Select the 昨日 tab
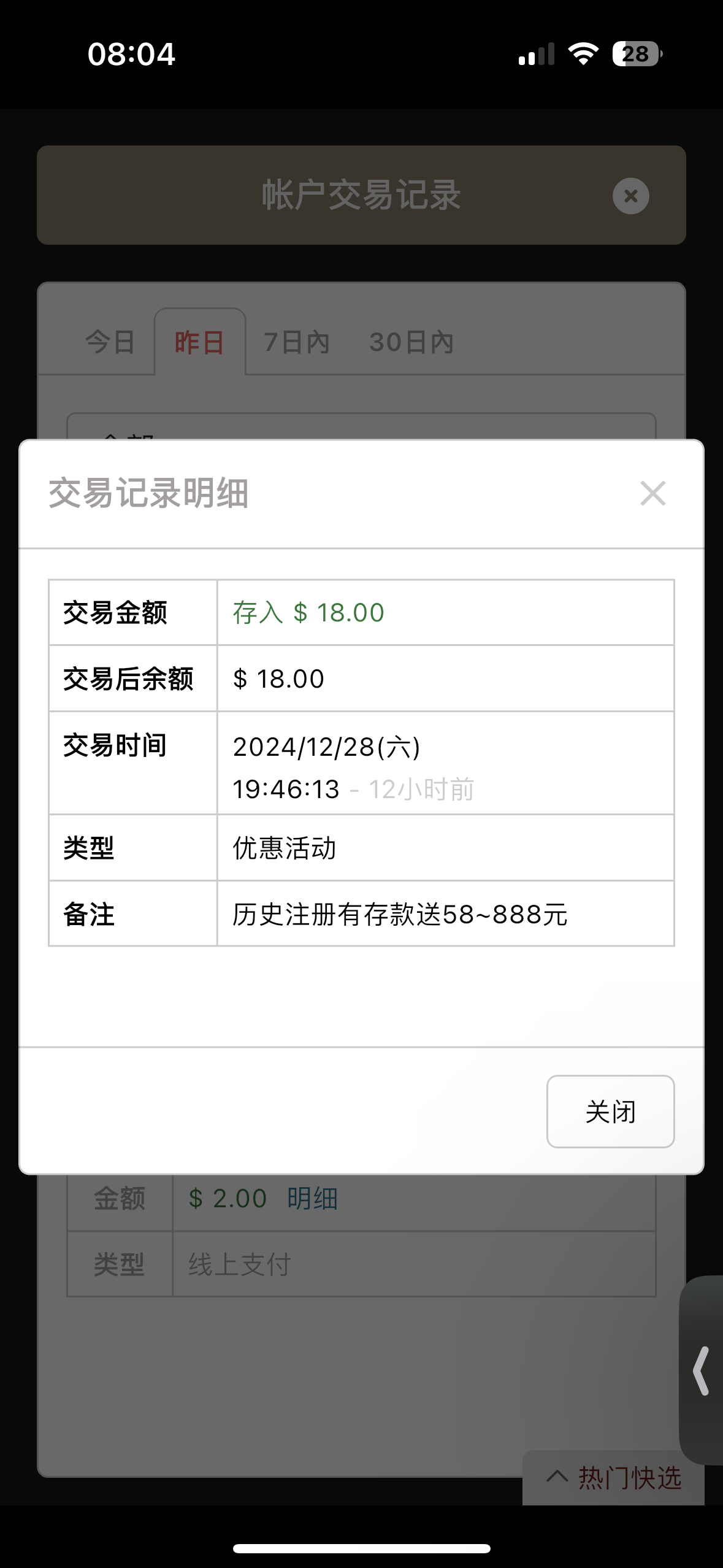The height and width of the screenshot is (1568, 723). pos(200,342)
